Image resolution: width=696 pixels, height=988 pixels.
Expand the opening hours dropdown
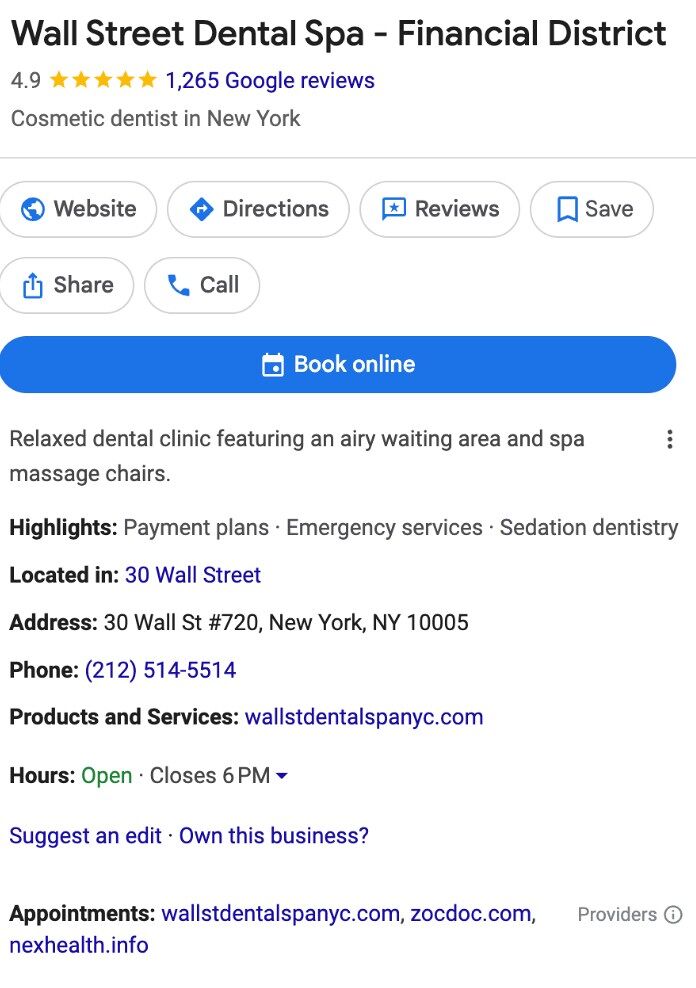click(281, 776)
